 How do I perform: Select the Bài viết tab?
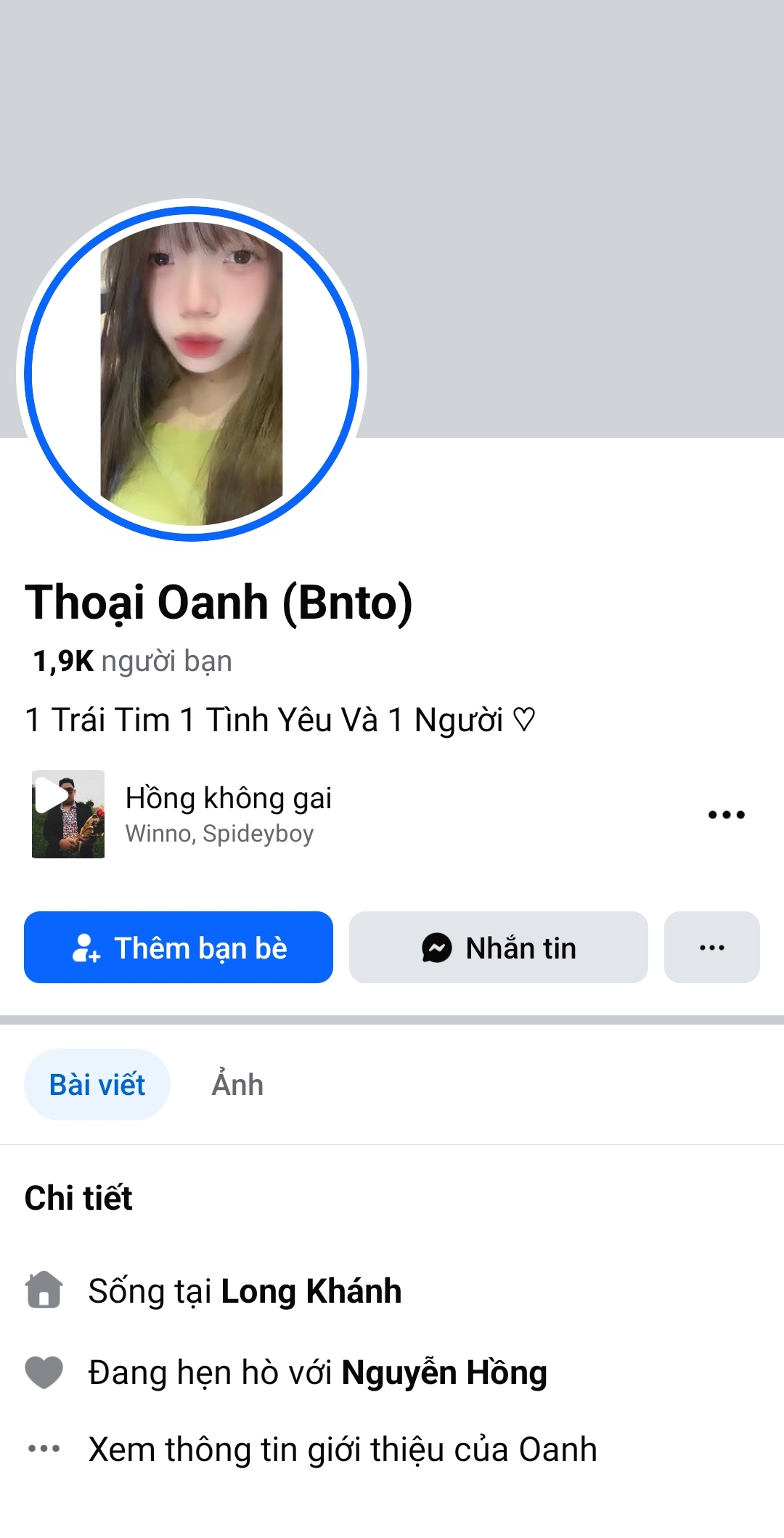tap(97, 1085)
